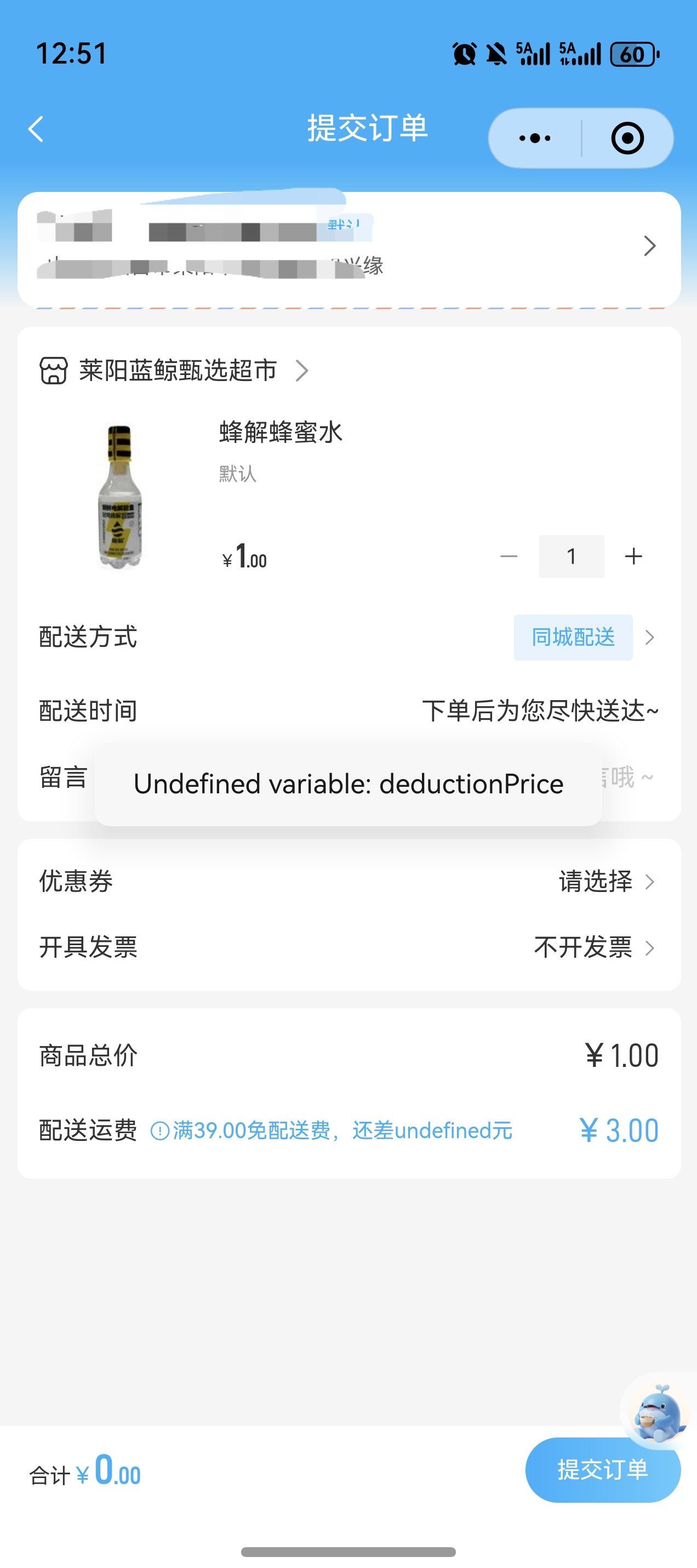Open the floating whale assistant
The image size is (697, 1568).
pyautogui.click(x=657, y=1413)
